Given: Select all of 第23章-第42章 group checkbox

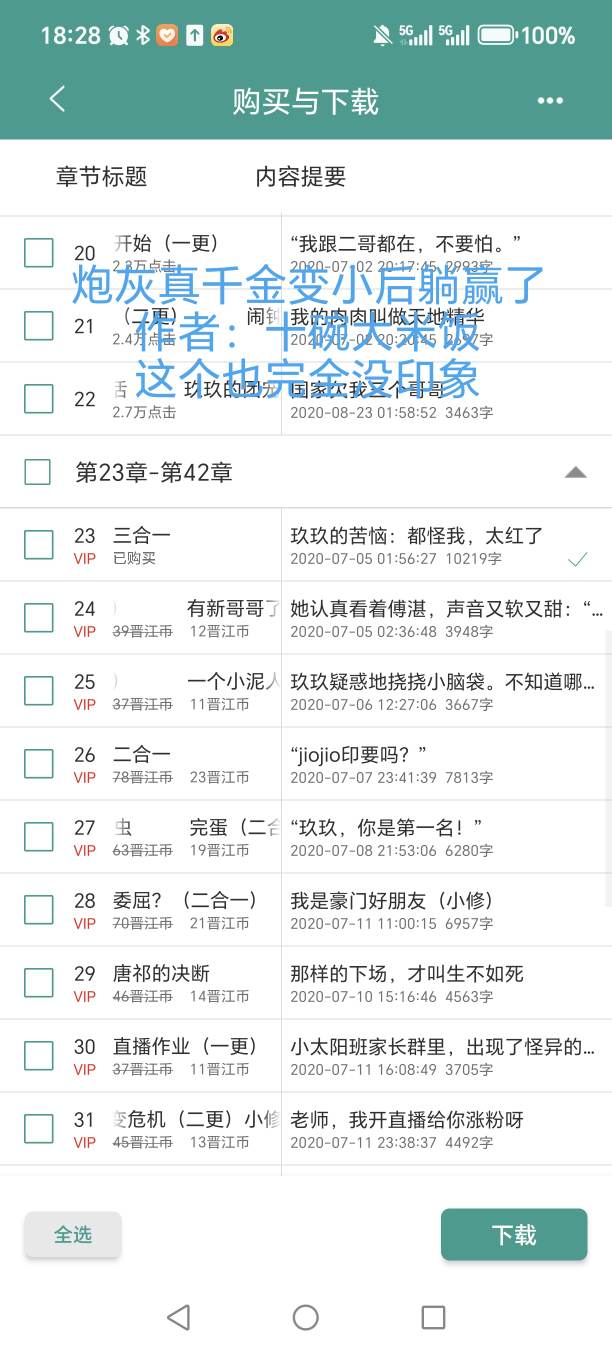Looking at the screenshot, I should coord(38,472).
